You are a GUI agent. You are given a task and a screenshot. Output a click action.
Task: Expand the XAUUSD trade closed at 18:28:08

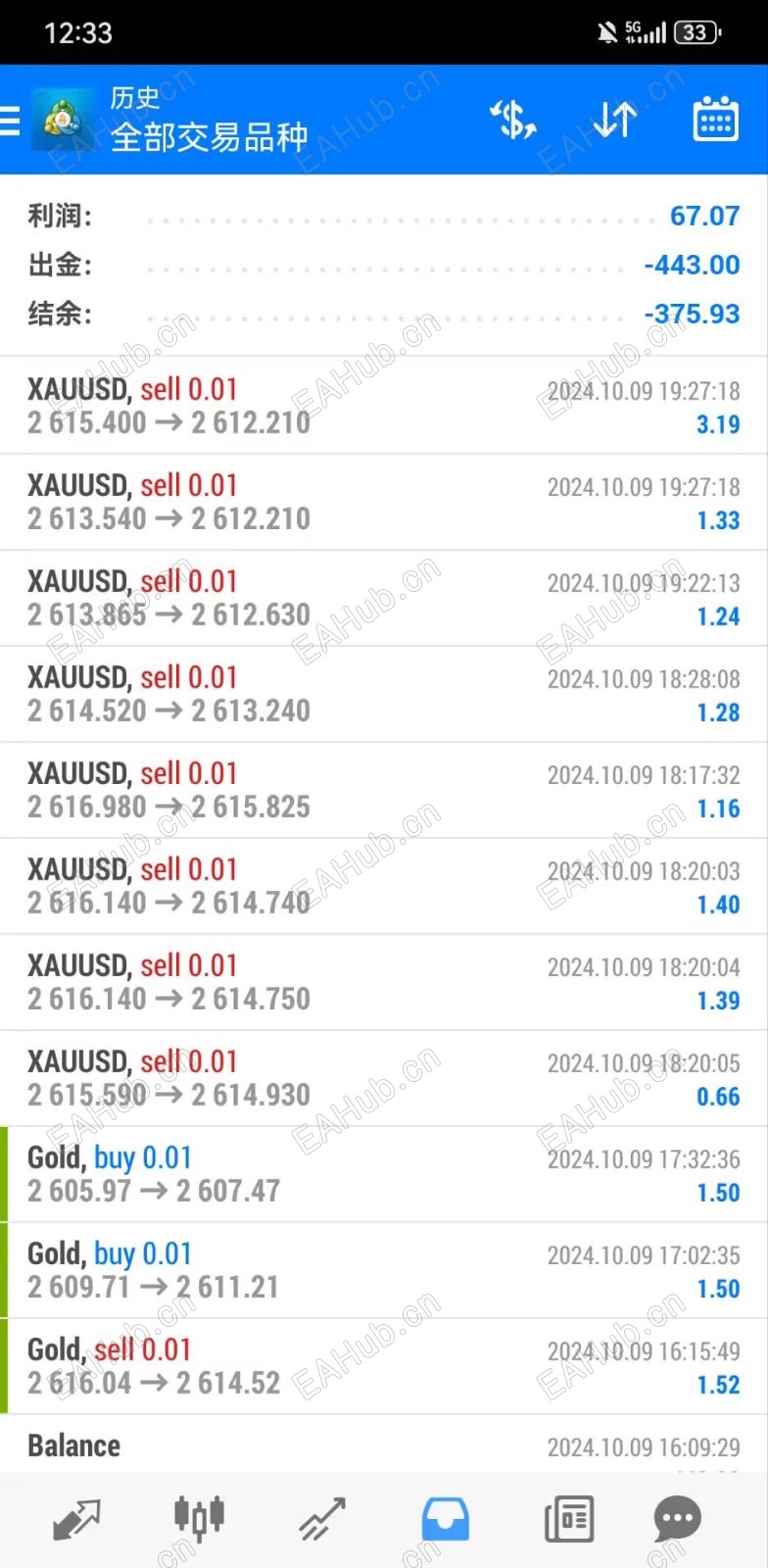pos(384,694)
